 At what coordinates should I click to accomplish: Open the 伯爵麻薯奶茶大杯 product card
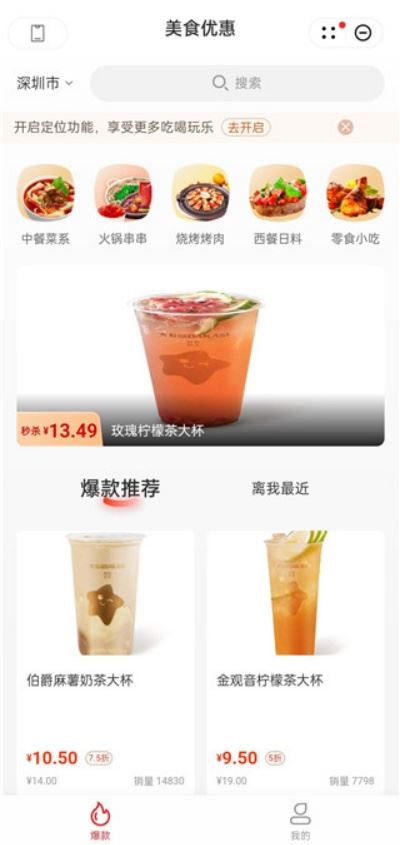point(105,662)
